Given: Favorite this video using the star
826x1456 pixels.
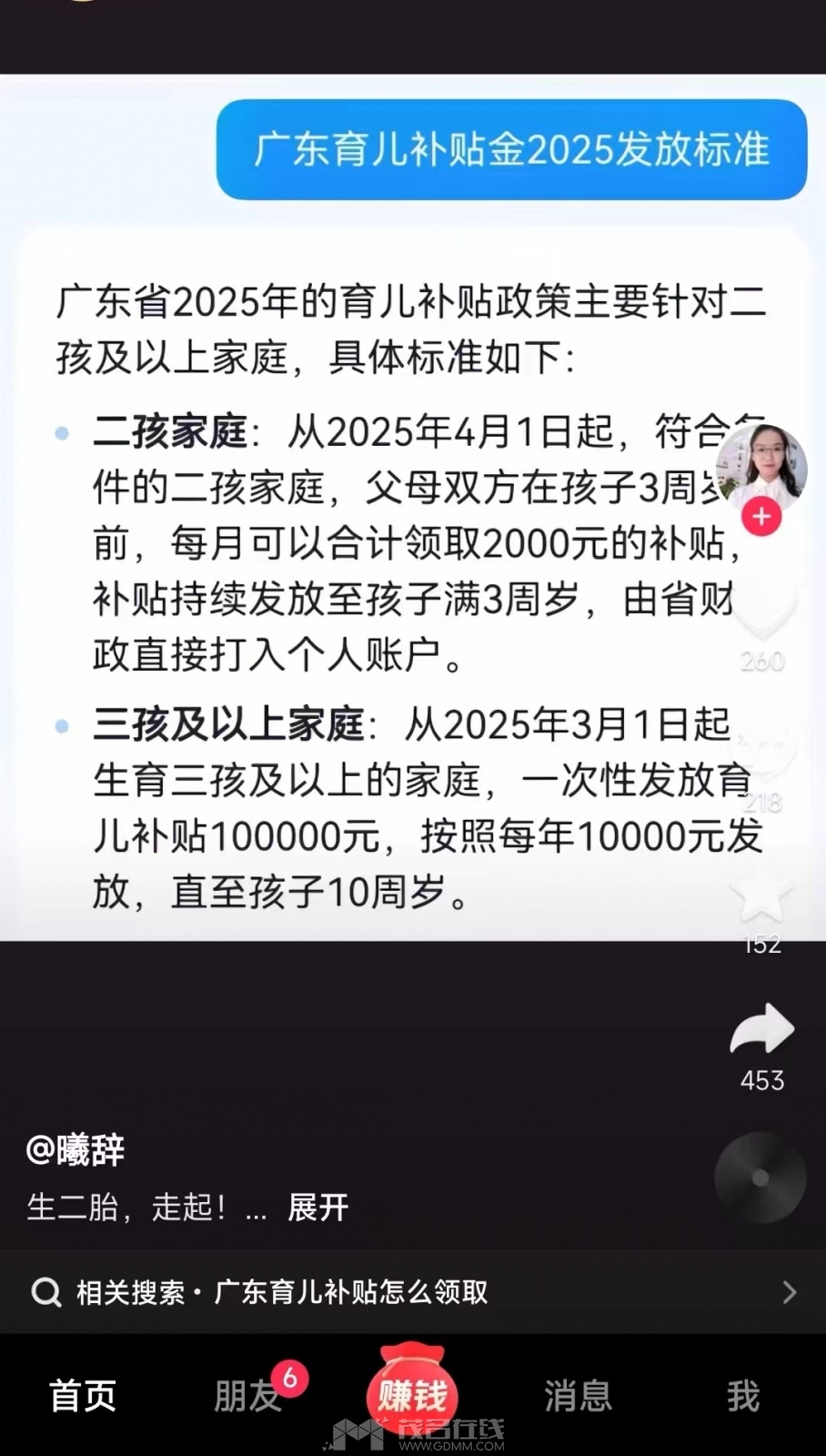Looking at the screenshot, I should click(x=762, y=895).
